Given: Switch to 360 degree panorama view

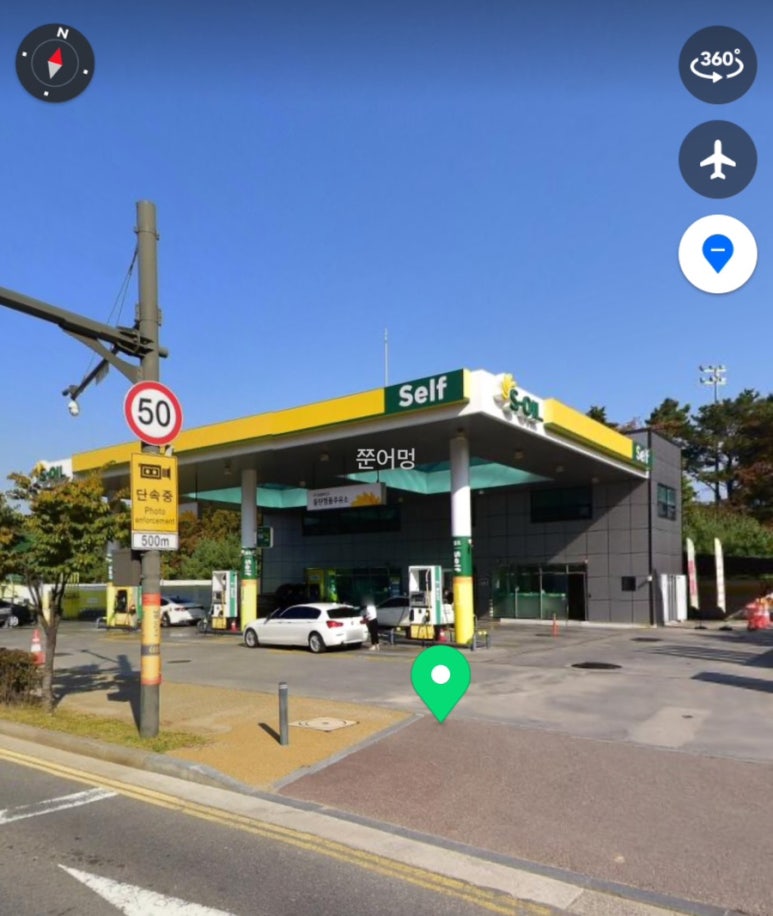Looking at the screenshot, I should (x=717, y=65).
